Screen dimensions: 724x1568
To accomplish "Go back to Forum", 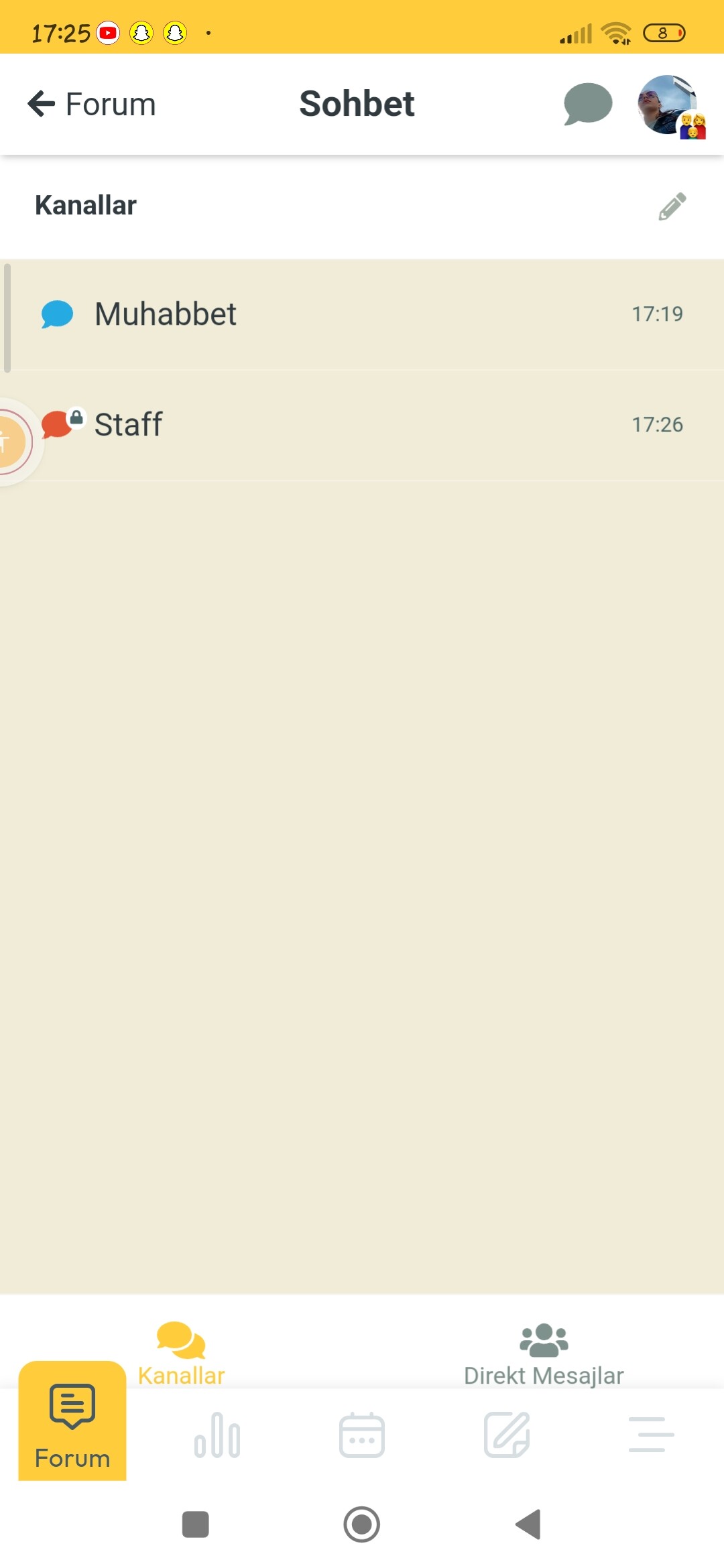I will click(x=92, y=105).
